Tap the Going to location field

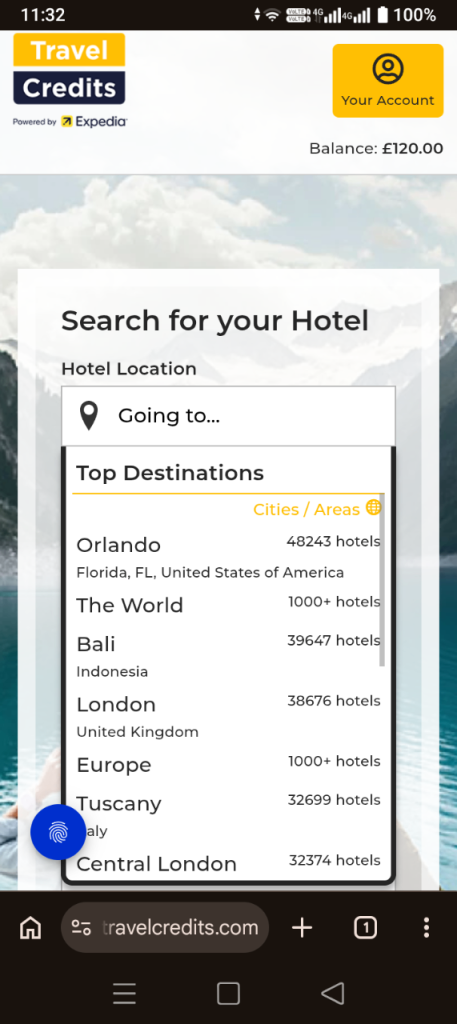pos(228,416)
